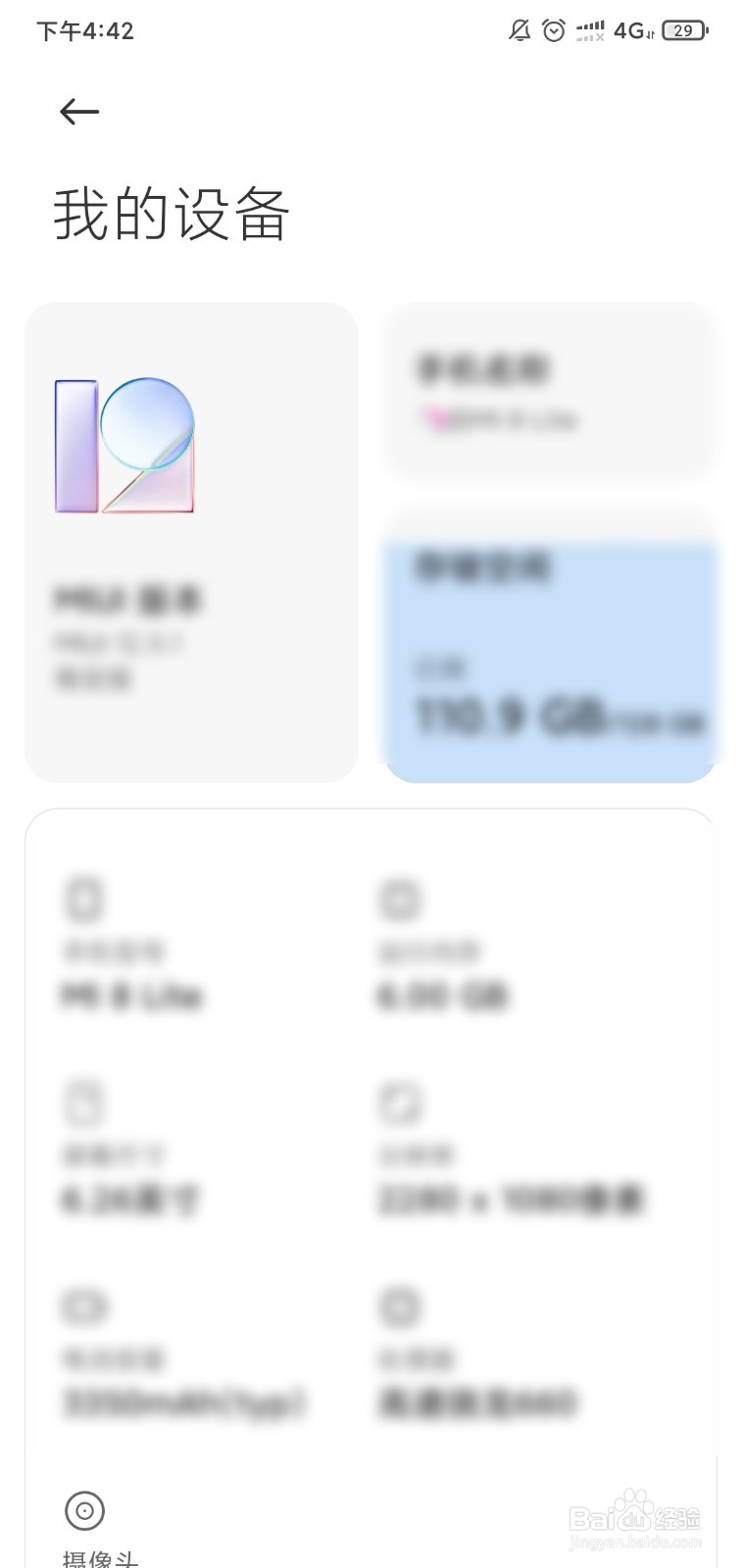
Task: Tap the battery capacity icon above 3350mAh
Action: tap(83, 1307)
